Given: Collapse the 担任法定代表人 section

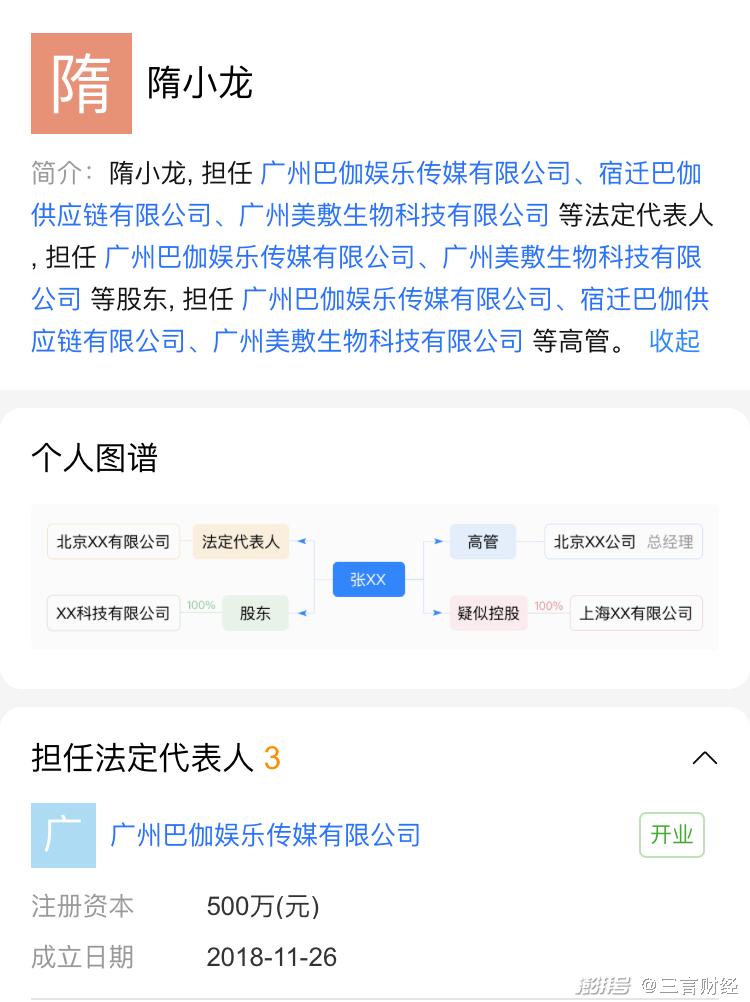Looking at the screenshot, I should [704, 758].
